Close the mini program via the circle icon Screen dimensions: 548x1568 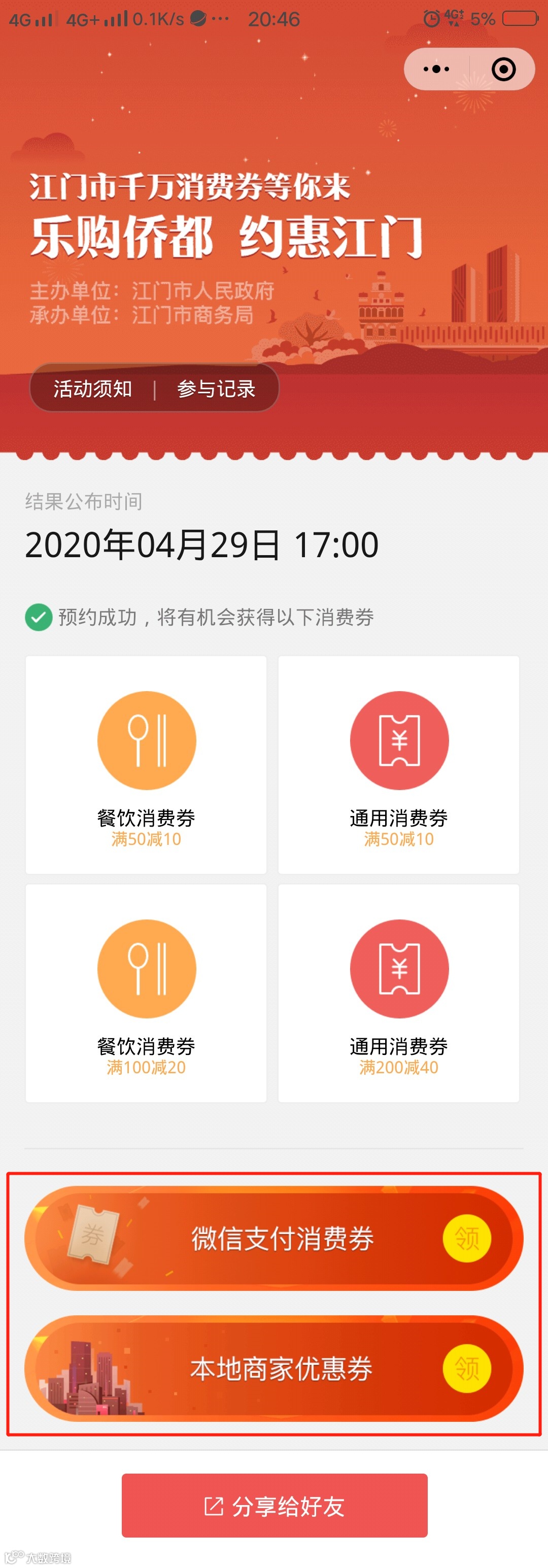[x=503, y=70]
